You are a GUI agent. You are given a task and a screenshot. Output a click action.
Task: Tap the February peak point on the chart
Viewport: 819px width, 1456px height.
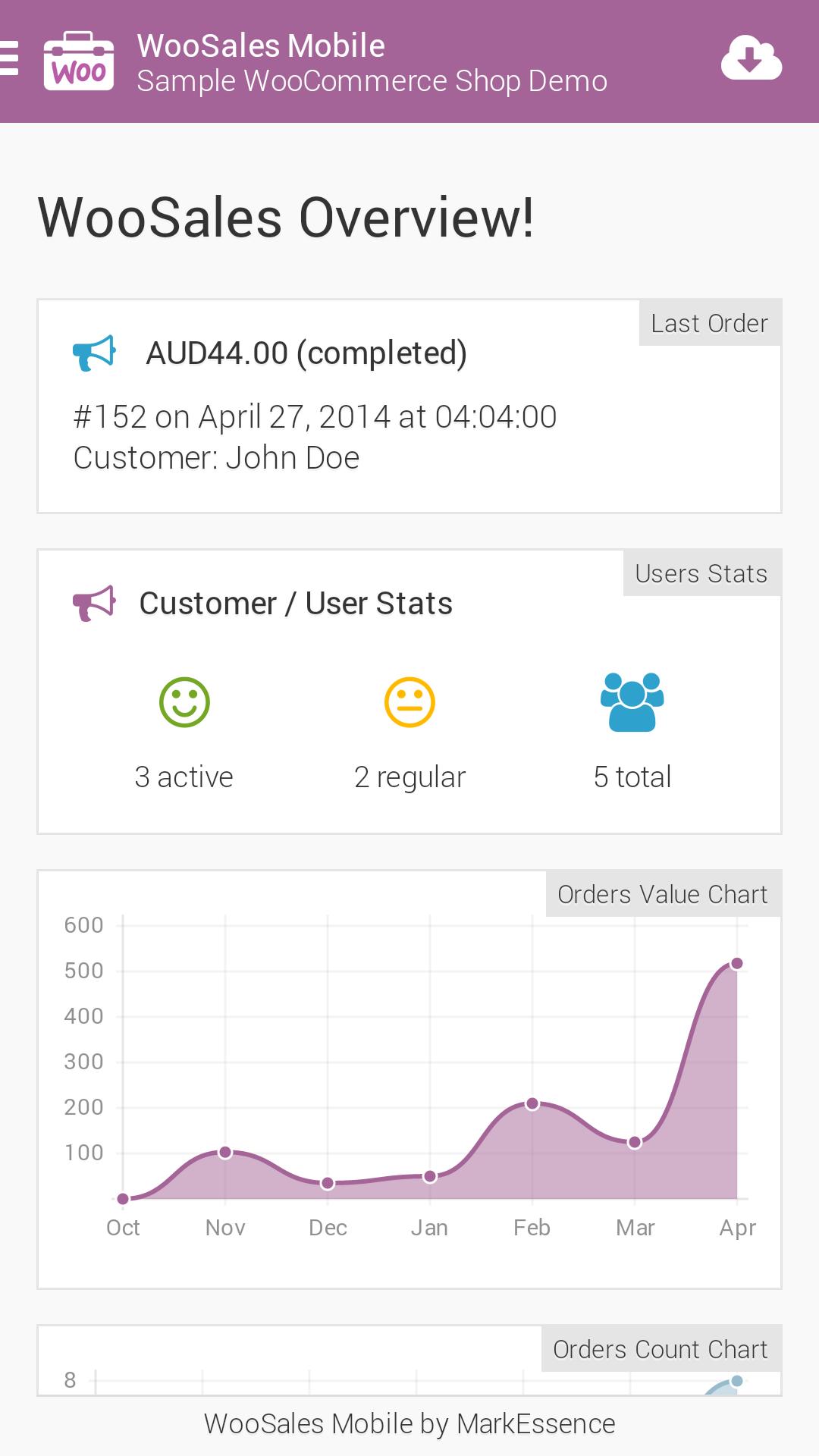click(x=532, y=1103)
